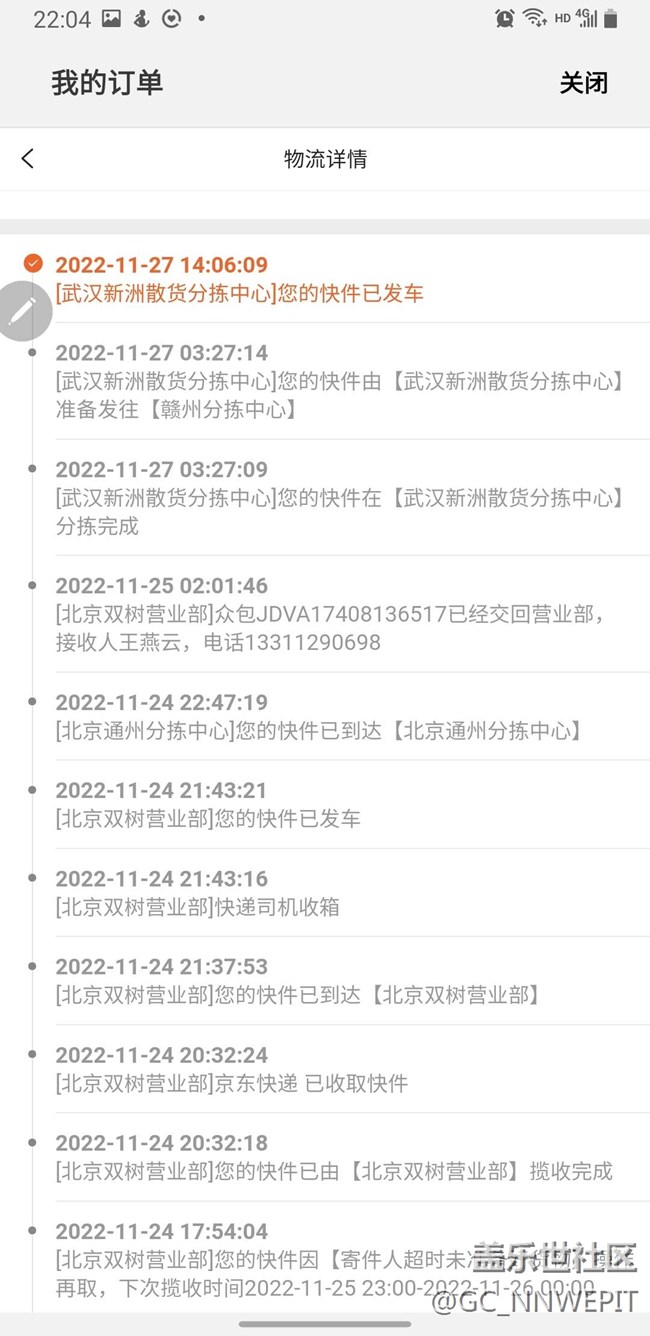Tap the floating pencil edit button
Screen dimensions: 650x1336
(x=21, y=311)
